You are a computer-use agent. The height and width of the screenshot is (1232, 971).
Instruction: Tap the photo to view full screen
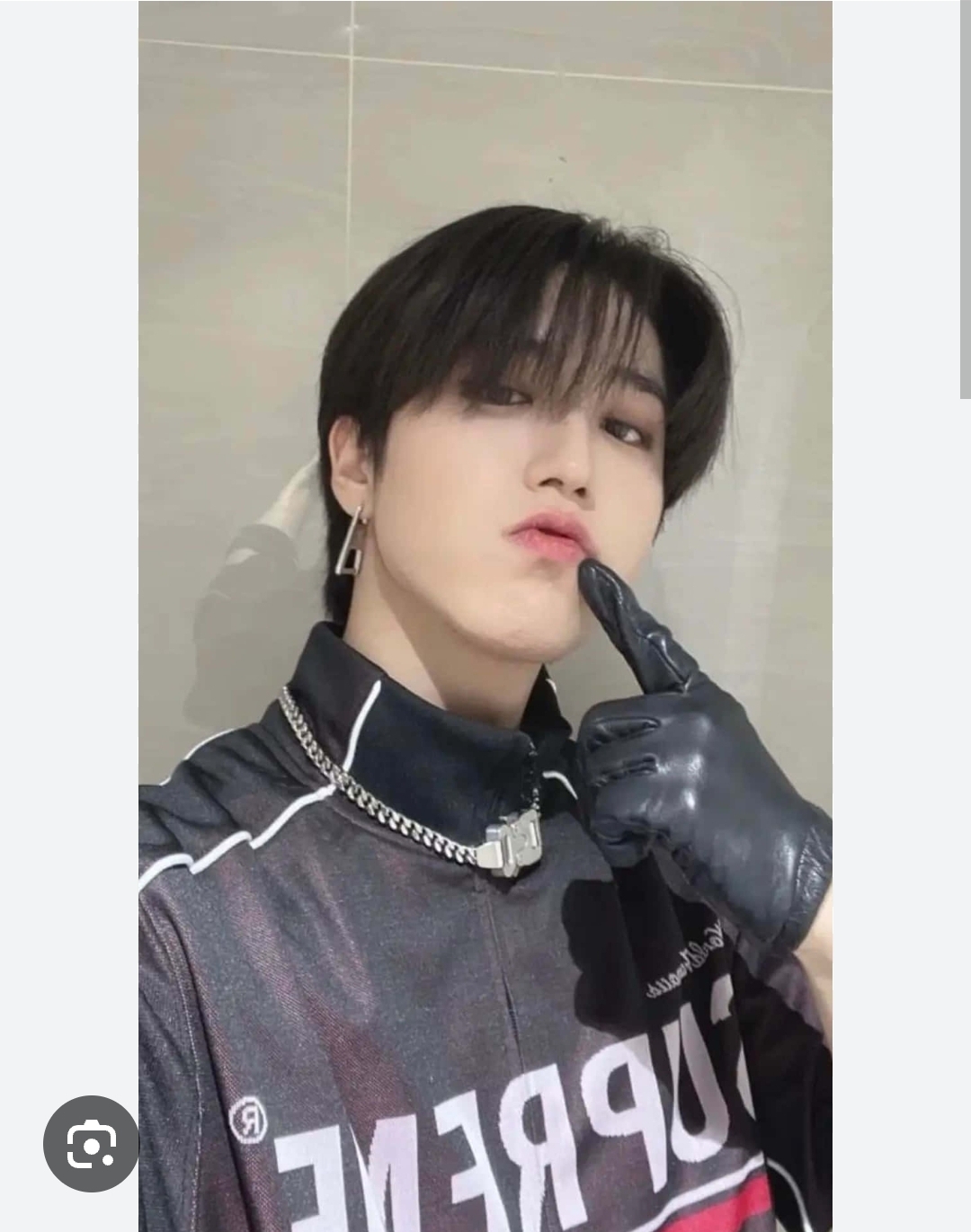click(485, 539)
